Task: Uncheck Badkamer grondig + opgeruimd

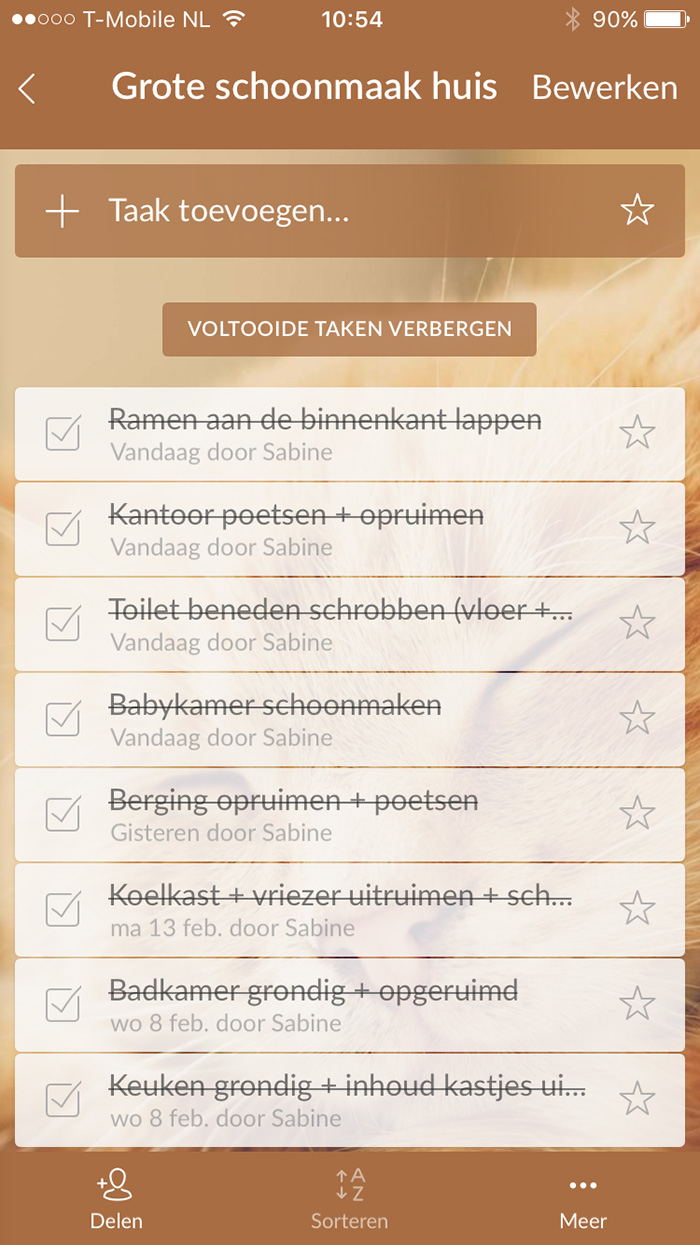Action: point(63,1003)
